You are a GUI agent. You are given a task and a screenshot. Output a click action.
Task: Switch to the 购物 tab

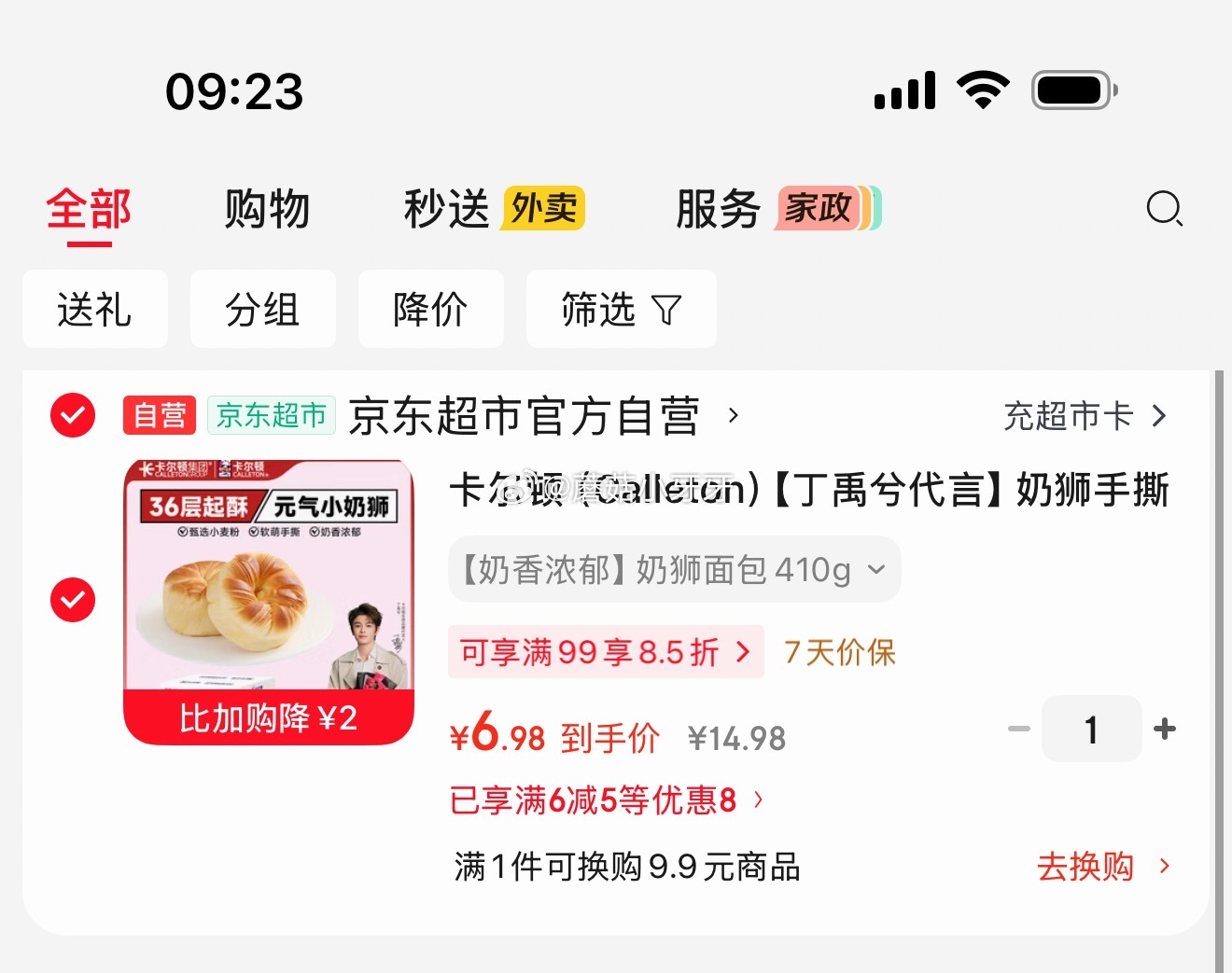pos(267,209)
